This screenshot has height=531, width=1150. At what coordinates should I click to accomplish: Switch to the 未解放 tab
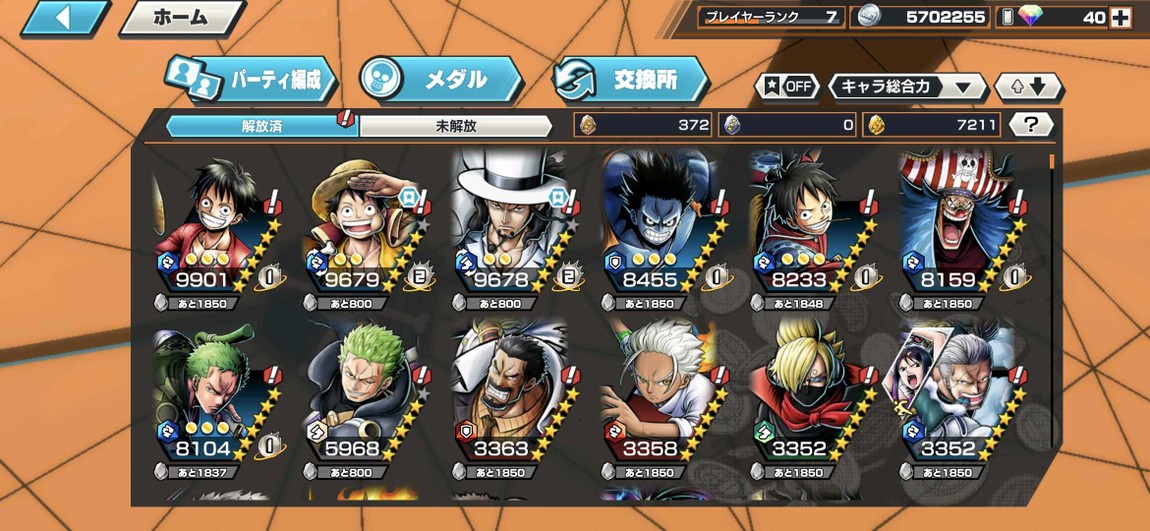455,126
